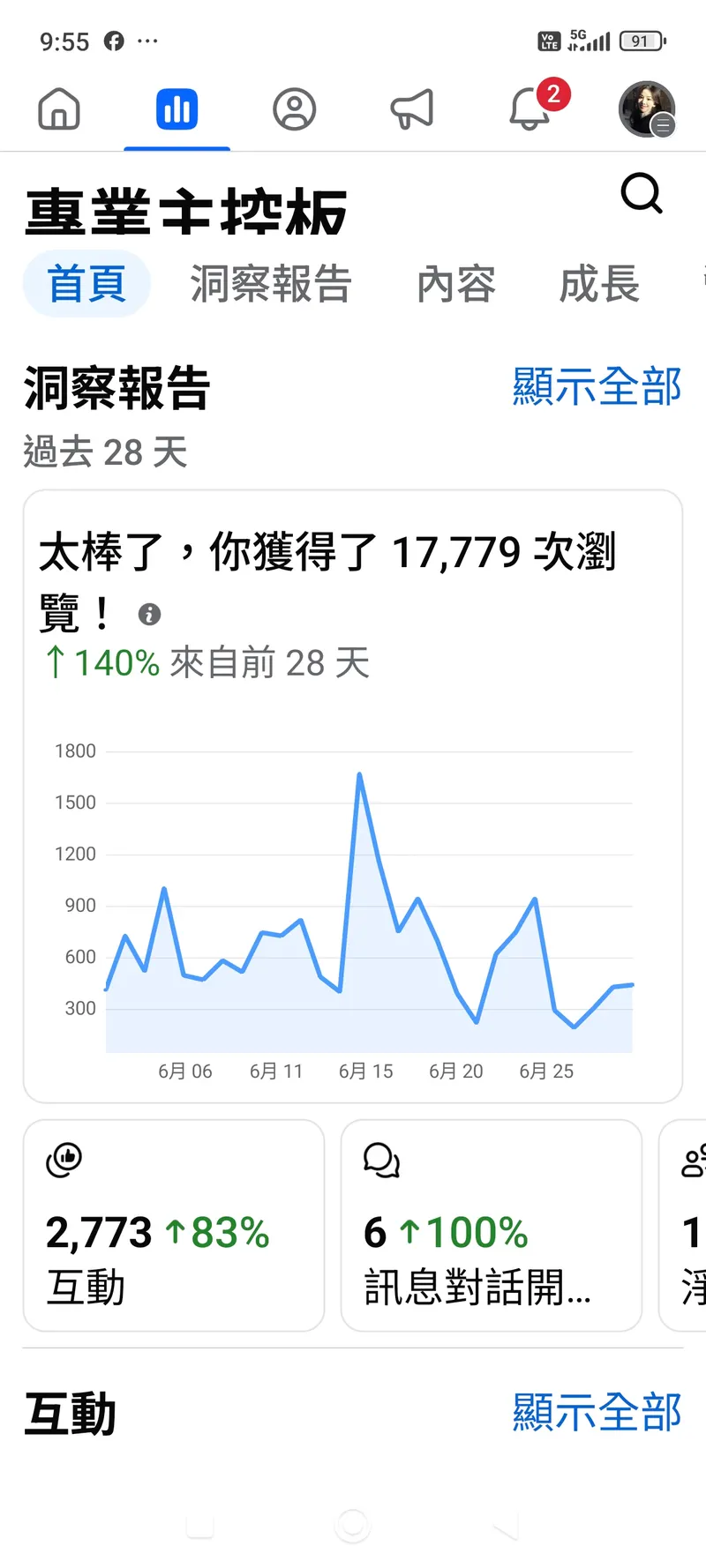Open the profile picture menu
The width and height of the screenshot is (706, 1568).
[647, 110]
